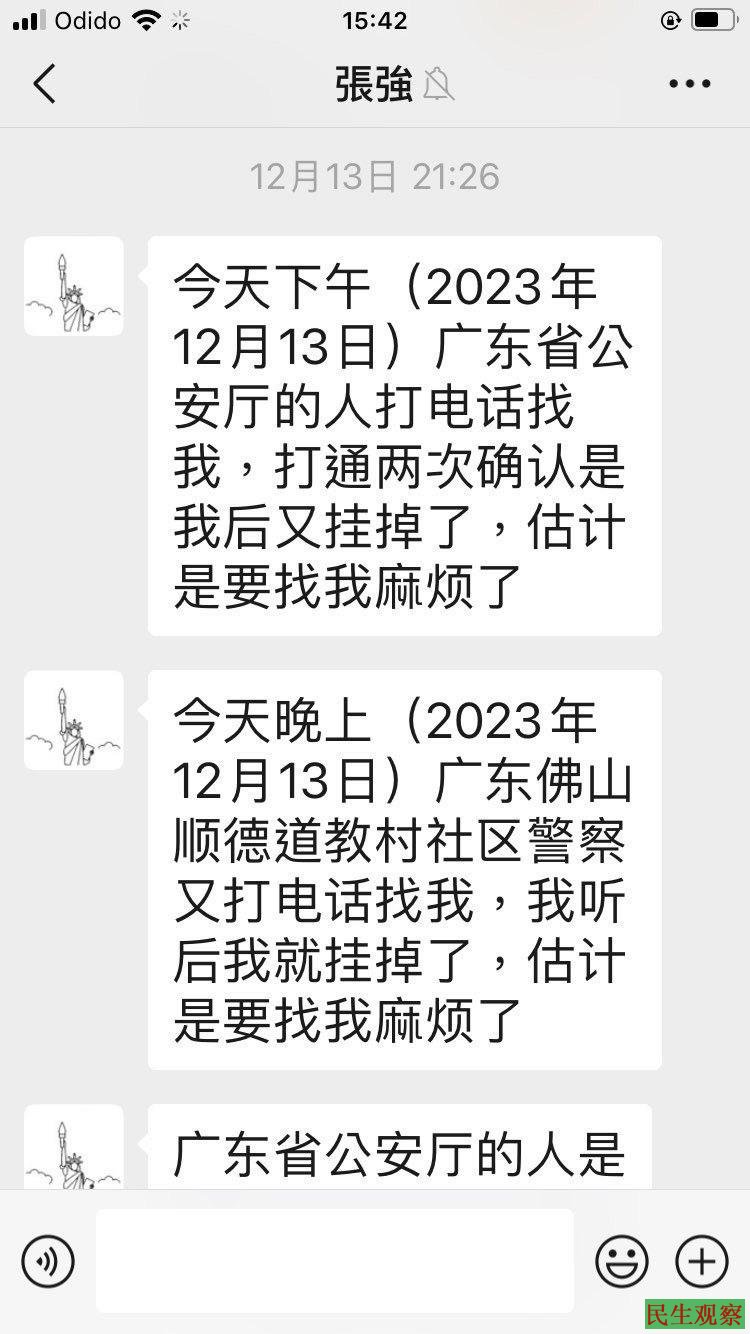
Task: Open sender's avatar beside the 今天晚上 message
Action: pos(74,720)
